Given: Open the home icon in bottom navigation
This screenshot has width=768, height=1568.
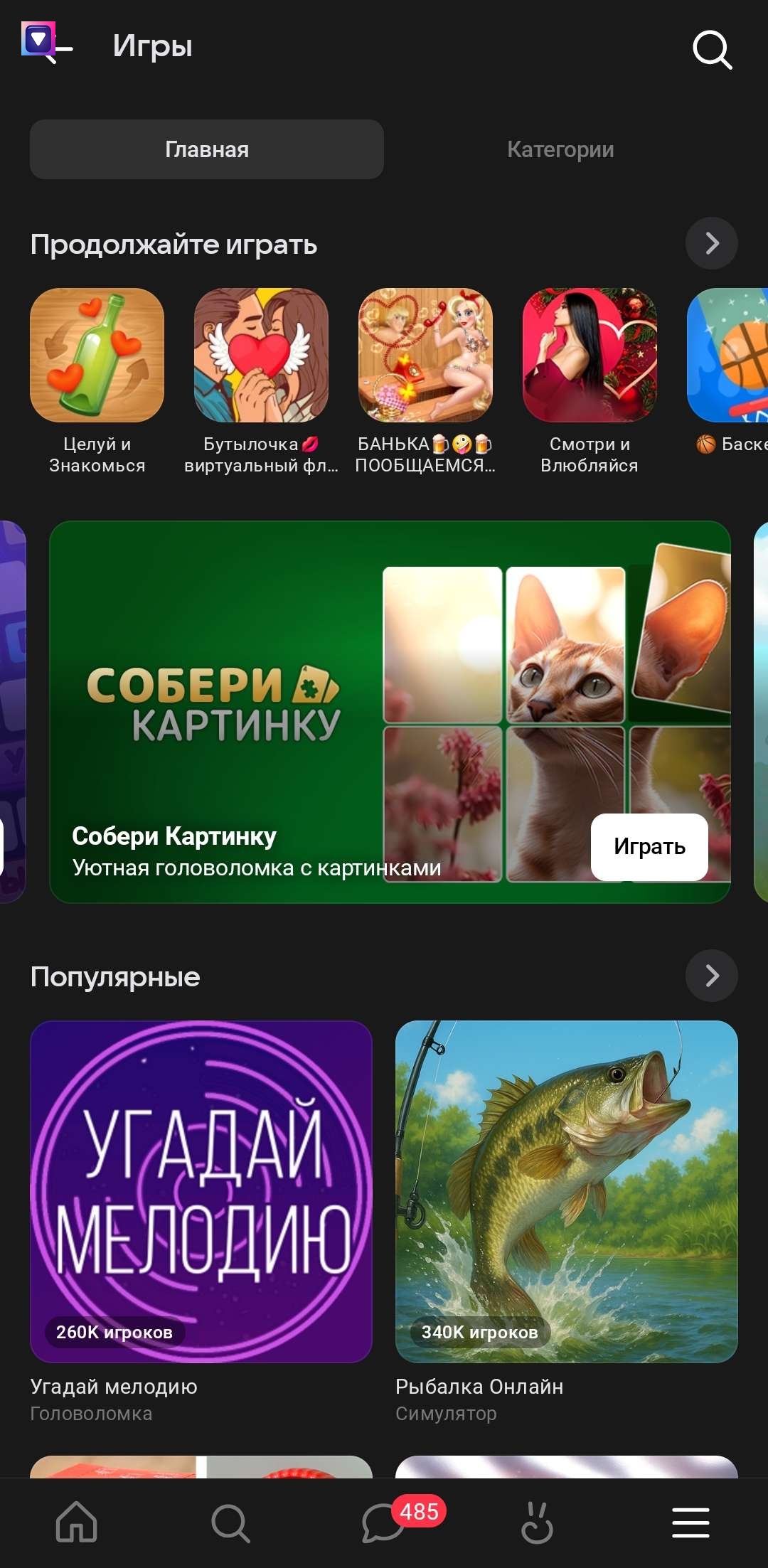Looking at the screenshot, I should [76, 1522].
